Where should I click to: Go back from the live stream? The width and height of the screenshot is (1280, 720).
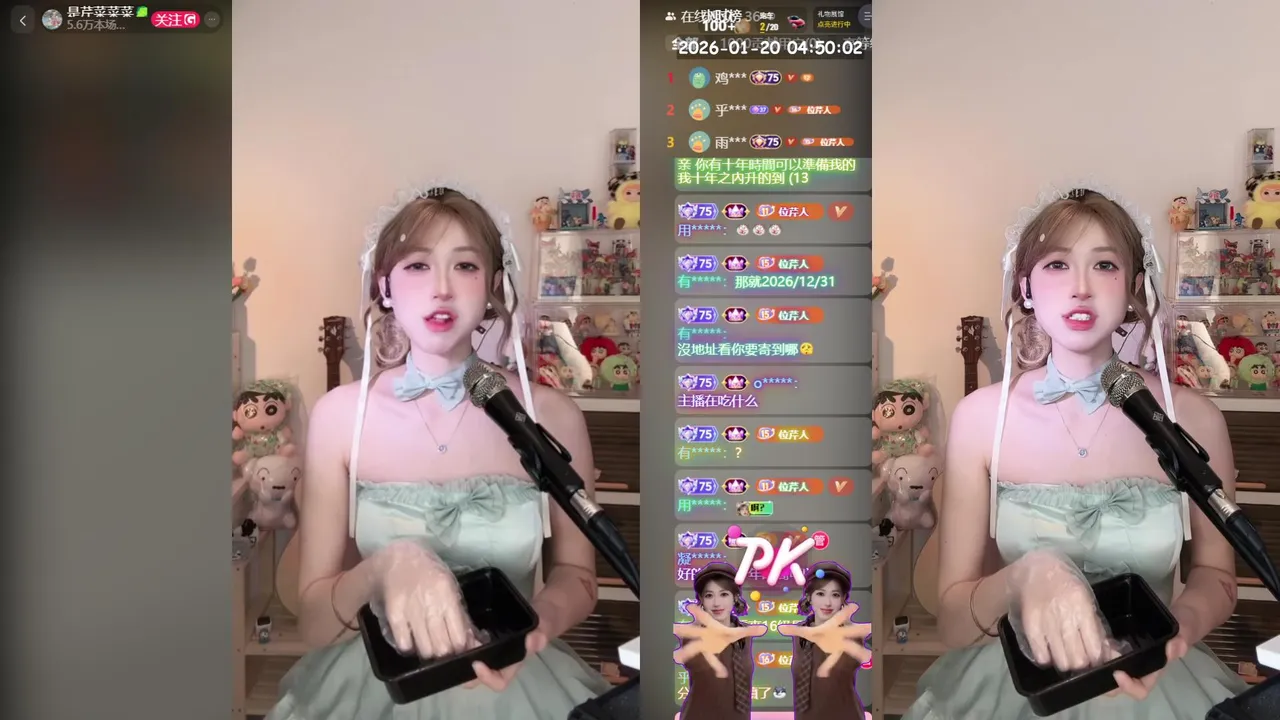(23, 20)
